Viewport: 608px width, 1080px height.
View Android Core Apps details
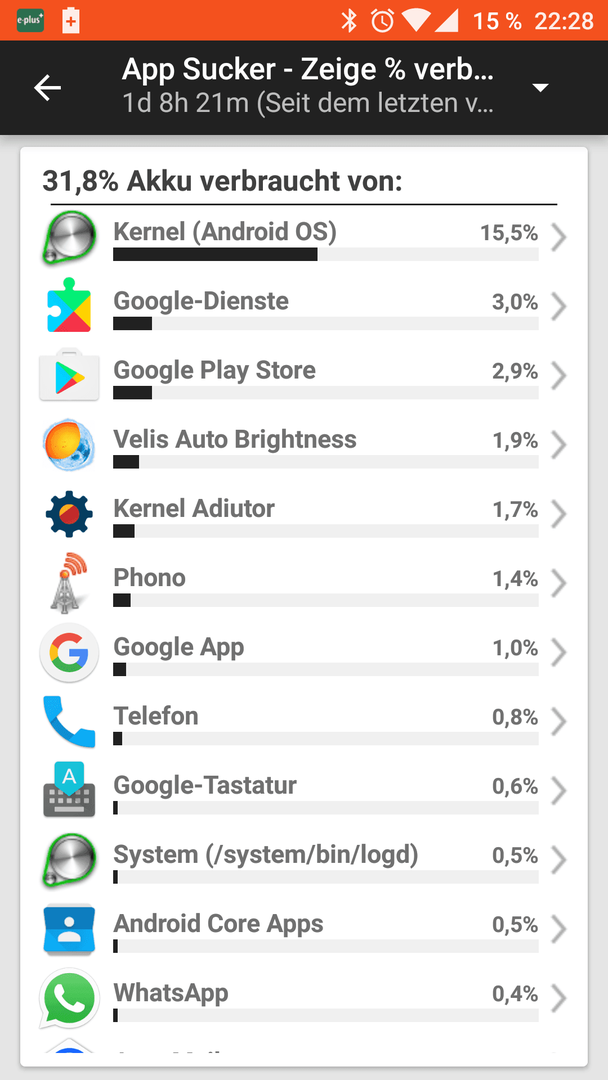pos(304,931)
